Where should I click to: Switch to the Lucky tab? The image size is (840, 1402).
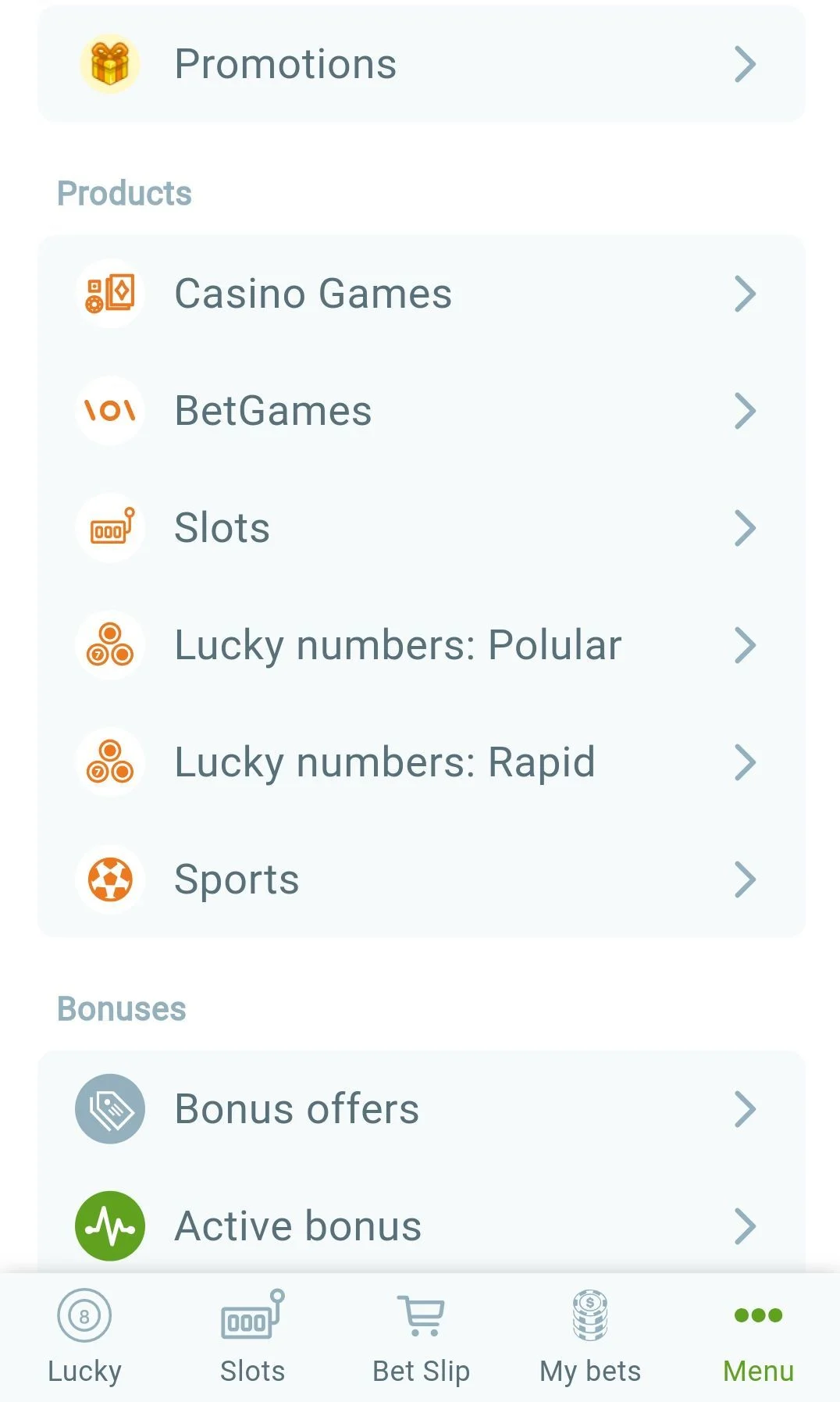84,1337
